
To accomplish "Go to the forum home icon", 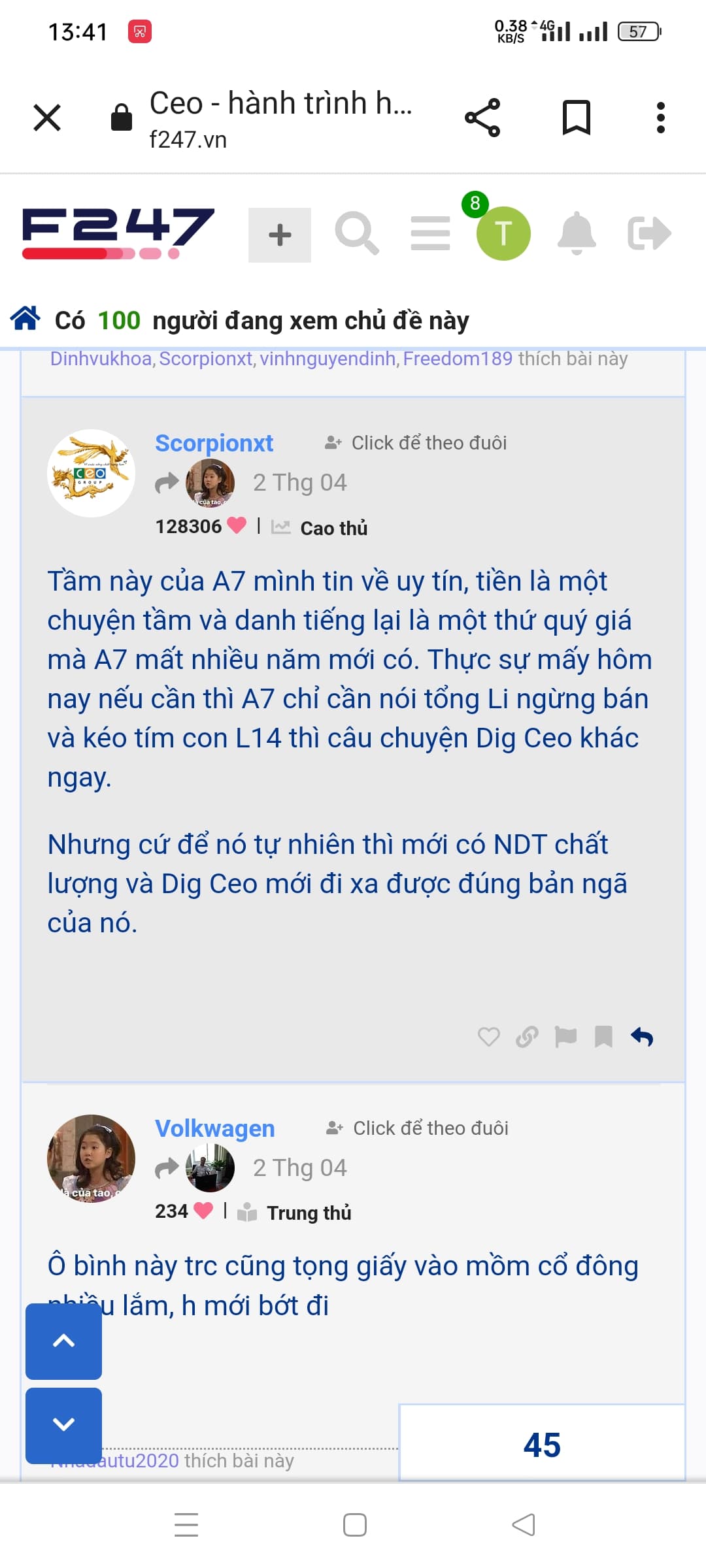I will (x=25, y=319).
